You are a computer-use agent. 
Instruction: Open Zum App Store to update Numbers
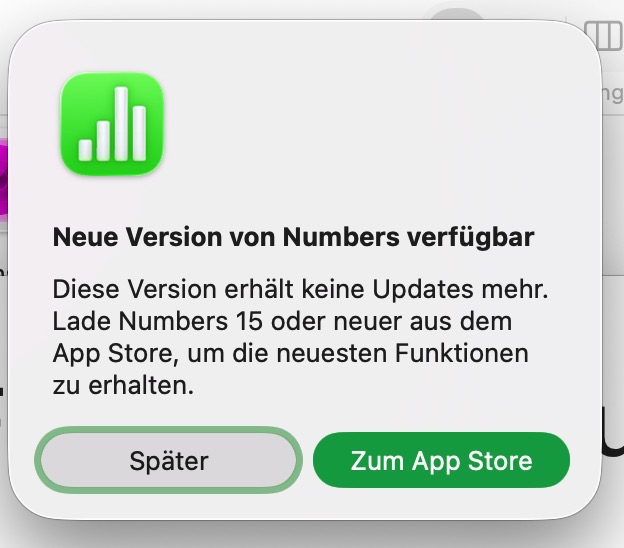click(441, 461)
